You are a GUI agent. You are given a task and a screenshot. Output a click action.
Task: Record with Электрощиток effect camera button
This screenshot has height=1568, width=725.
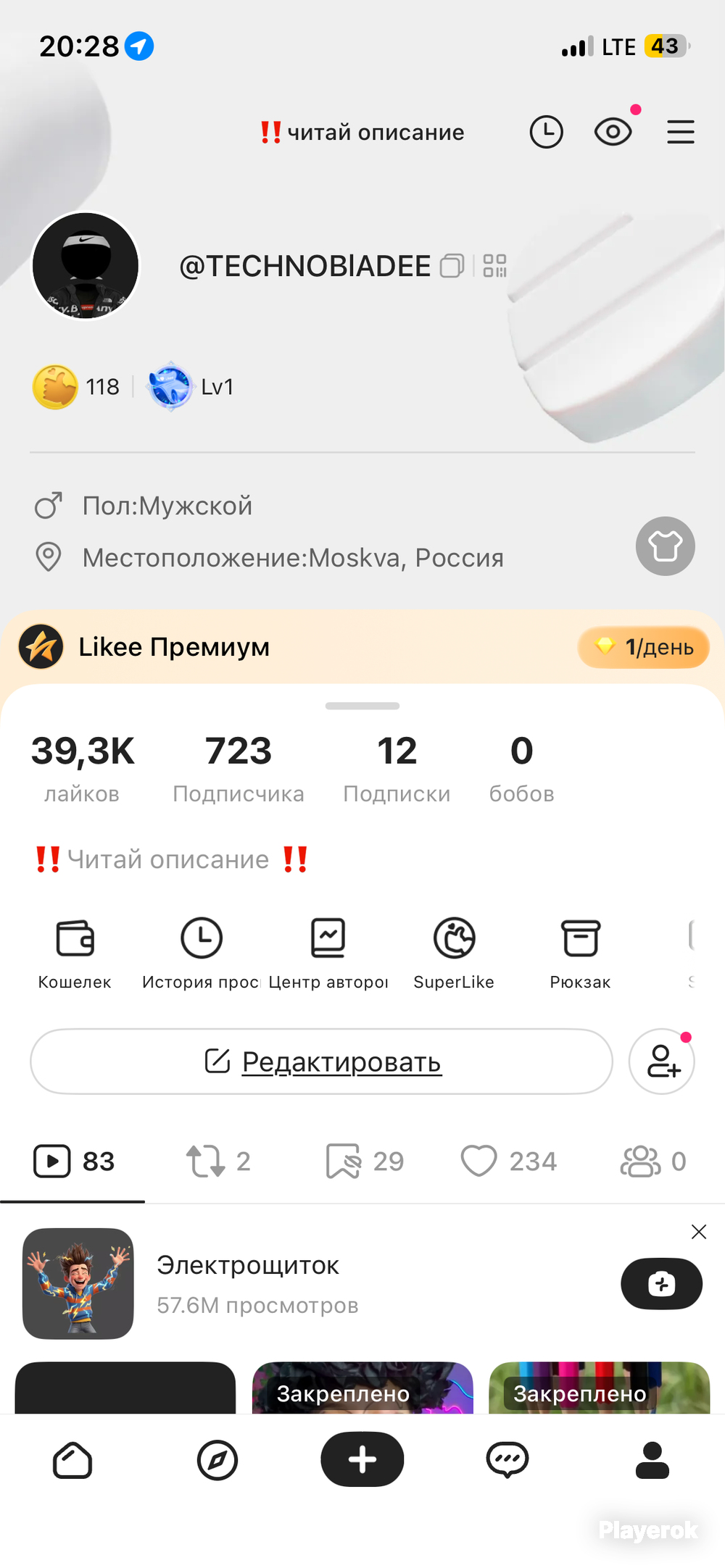[x=661, y=1284]
